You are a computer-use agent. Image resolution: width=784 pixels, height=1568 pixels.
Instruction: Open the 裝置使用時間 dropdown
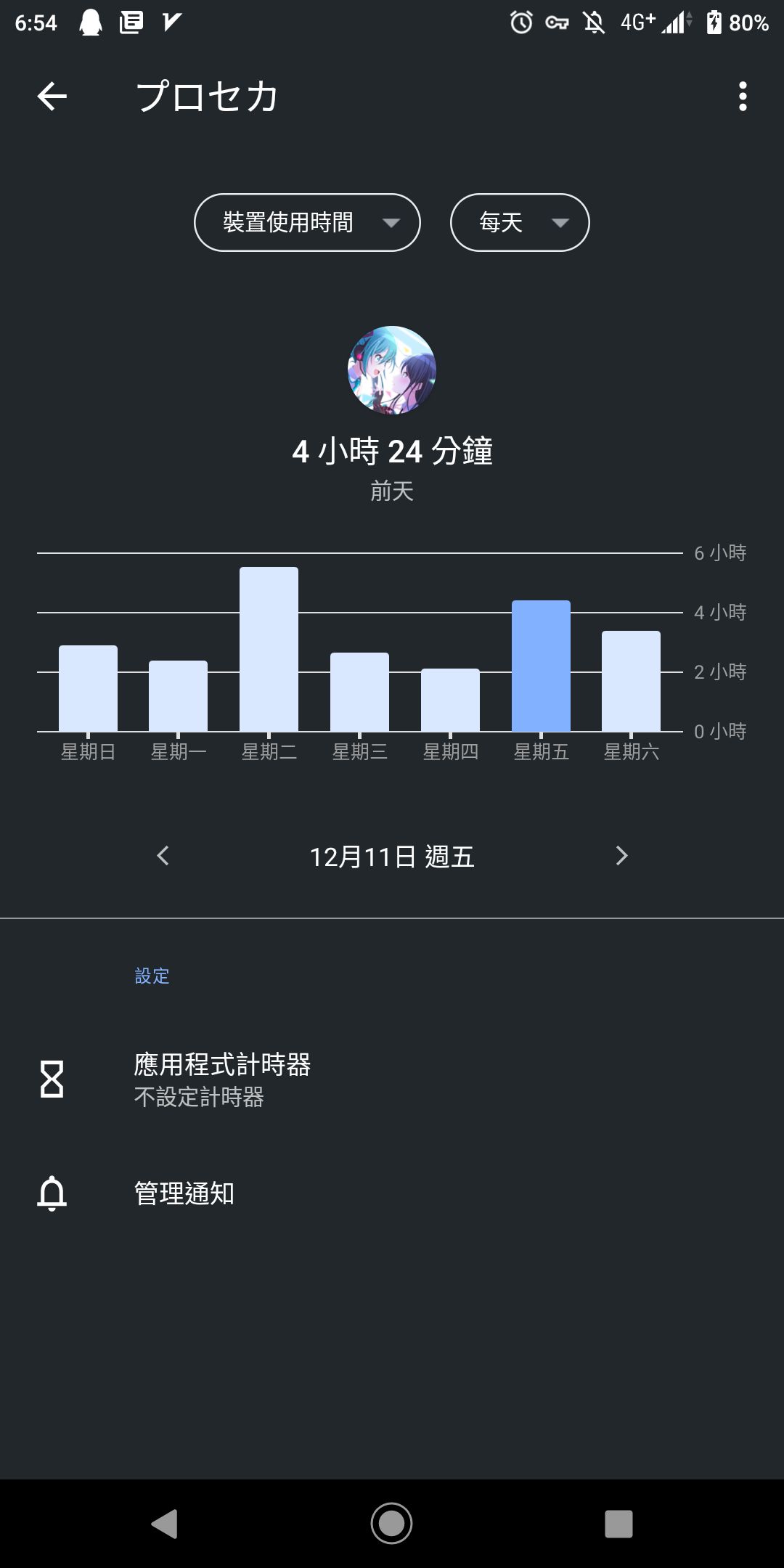point(307,222)
